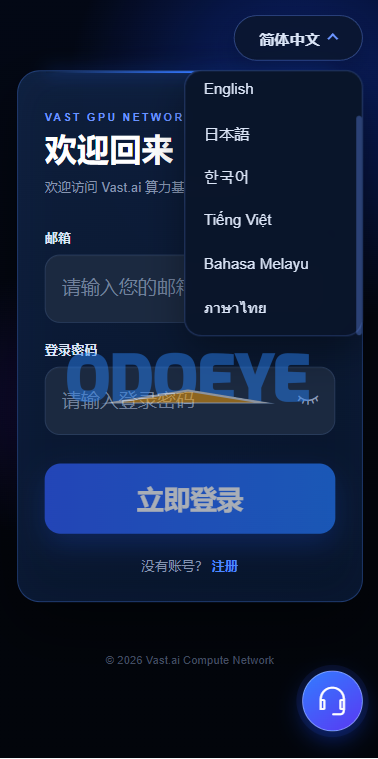The height and width of the screenshot is (759, 378).
Task: Toggle password visibility eye icon
Action: click(308, 400)
